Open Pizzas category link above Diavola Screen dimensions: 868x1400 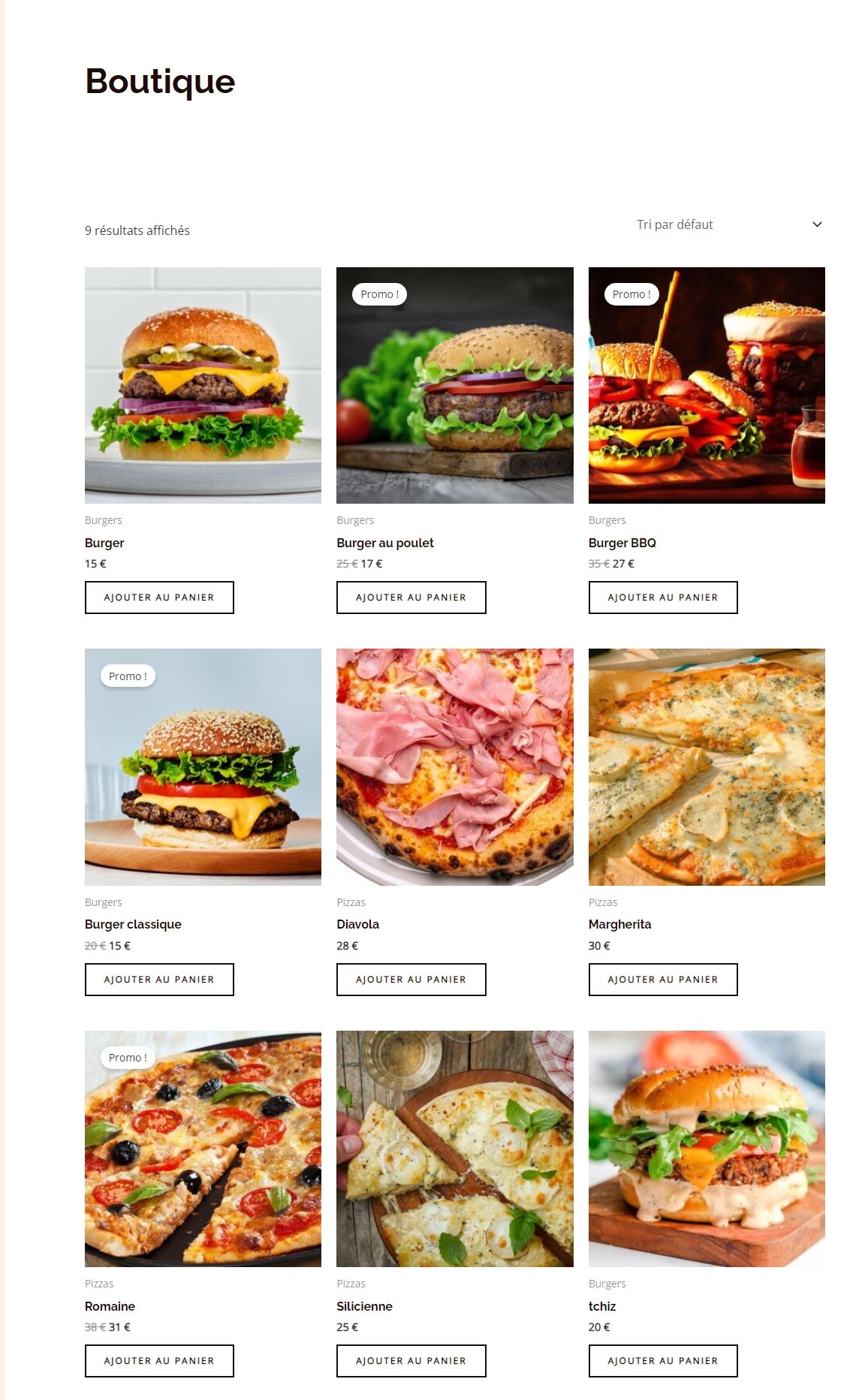click(351, 902)
